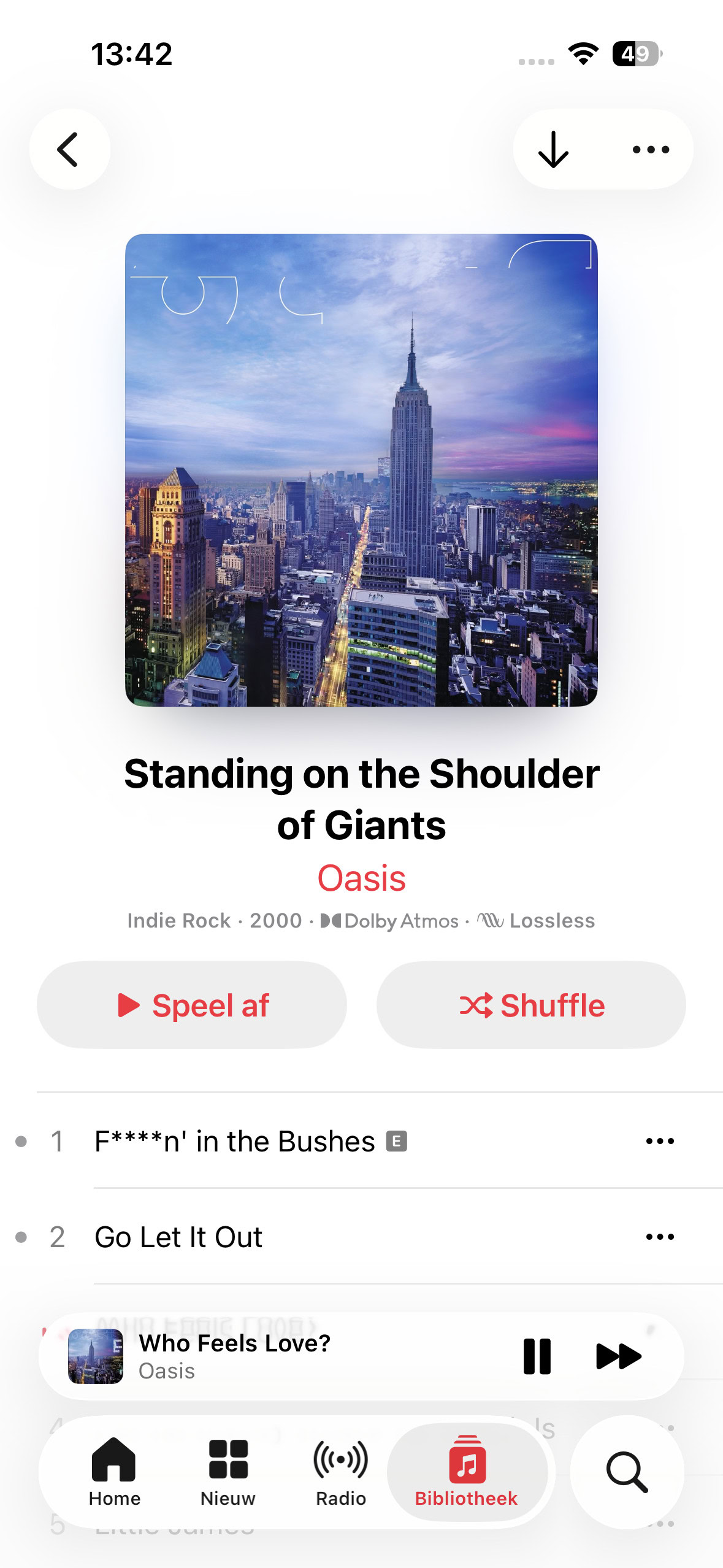
Task: Switch to the Radio tab
Action: 340,1472
